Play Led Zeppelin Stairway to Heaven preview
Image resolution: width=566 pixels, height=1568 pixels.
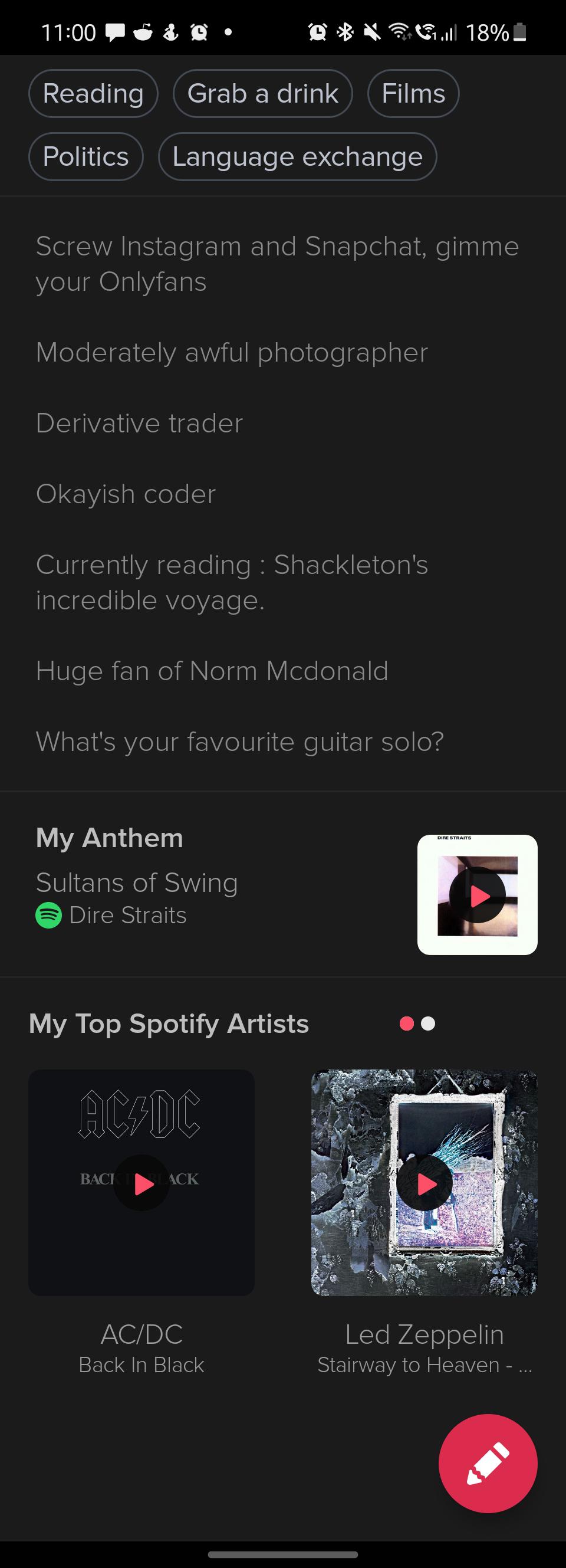[x=425, y=1183]
